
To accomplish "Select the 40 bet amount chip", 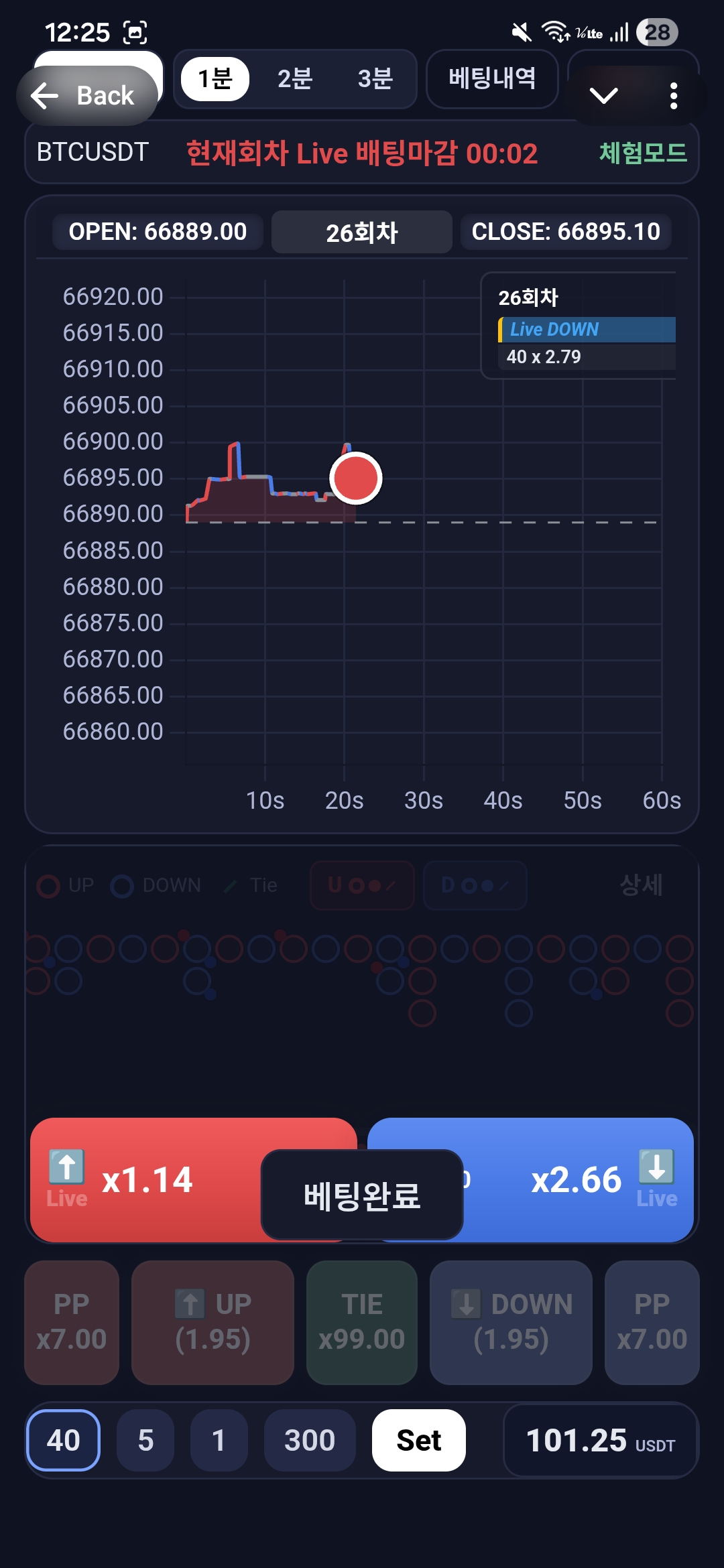I will point(63,1441).
